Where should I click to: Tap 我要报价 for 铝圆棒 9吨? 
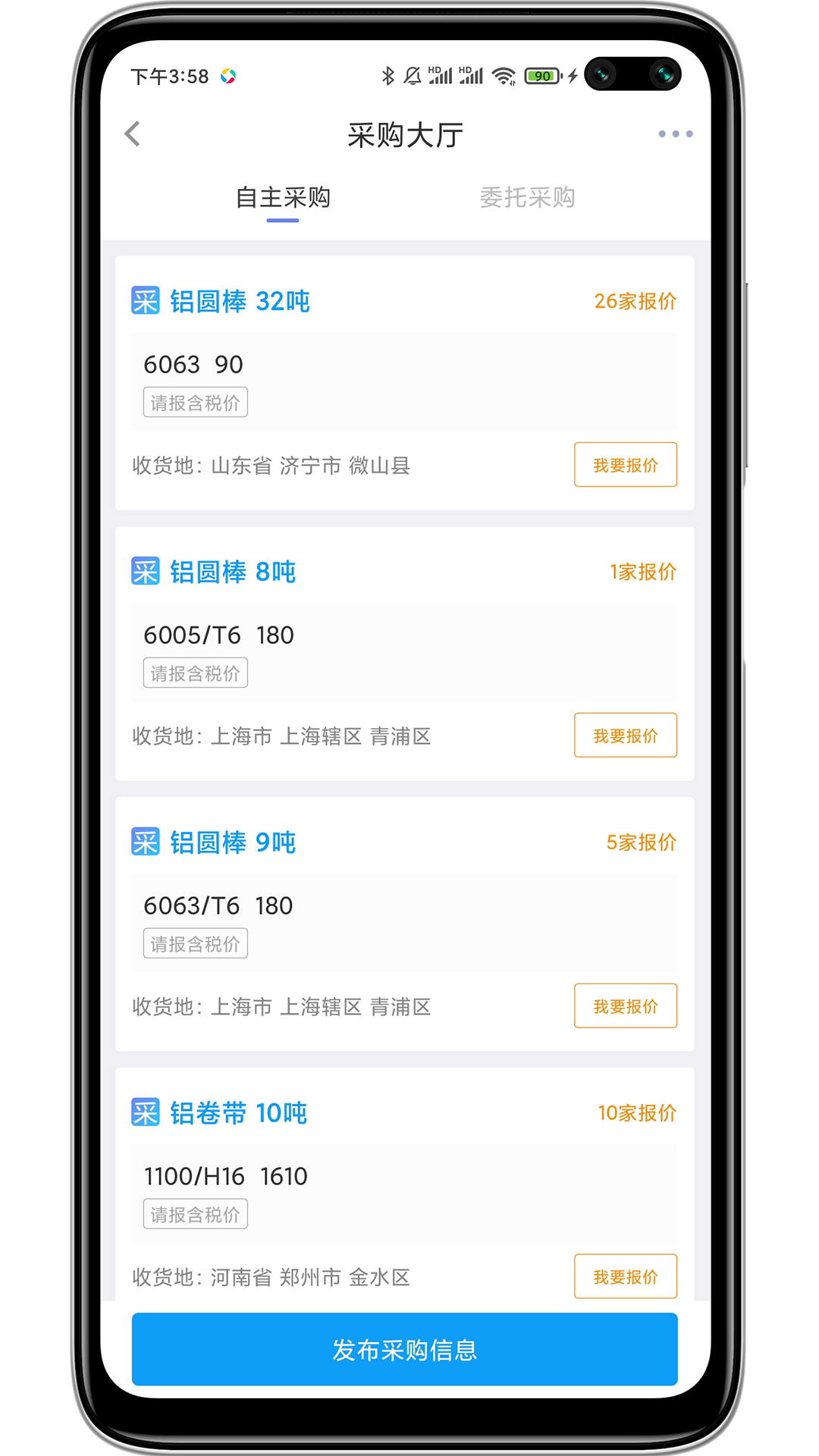626,1006
